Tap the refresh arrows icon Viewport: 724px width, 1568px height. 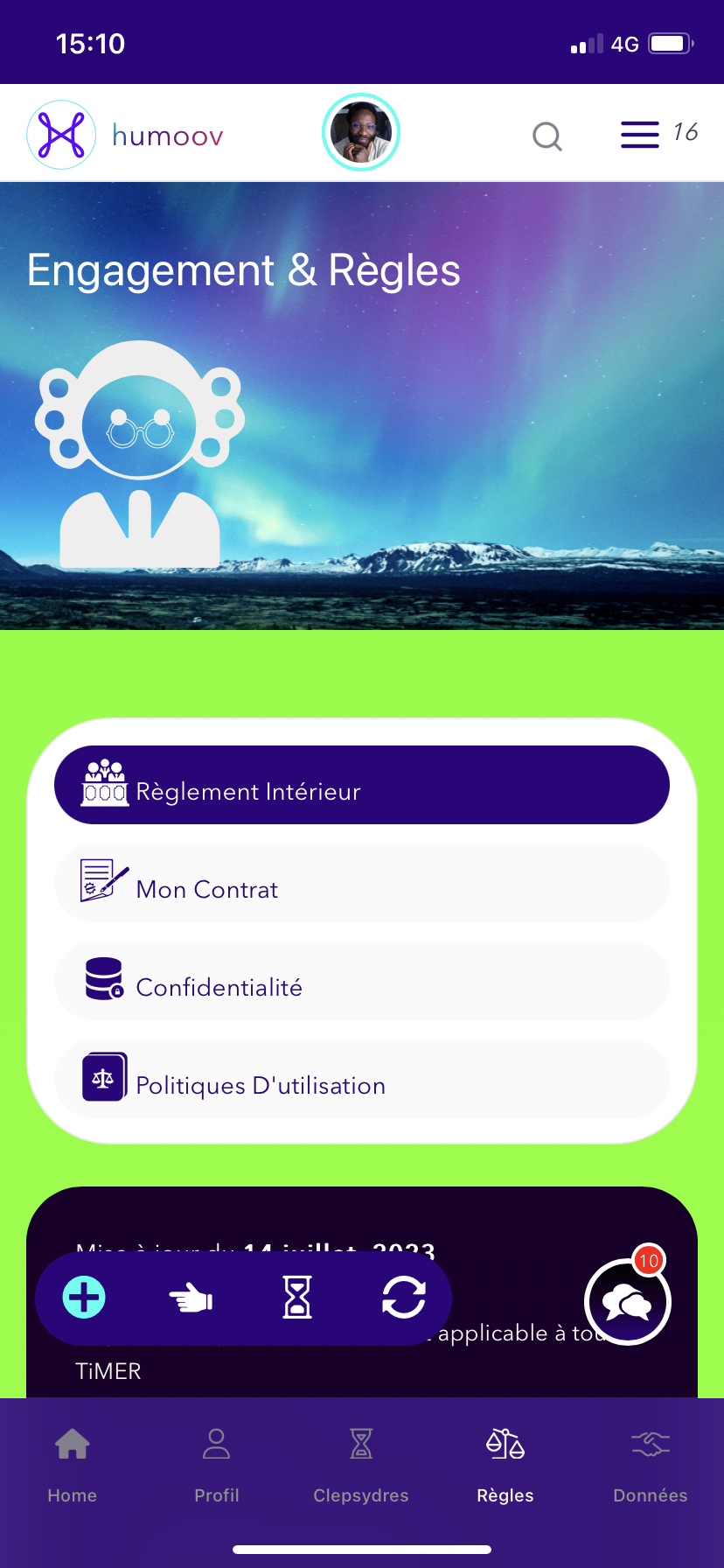click(404, 1297)
